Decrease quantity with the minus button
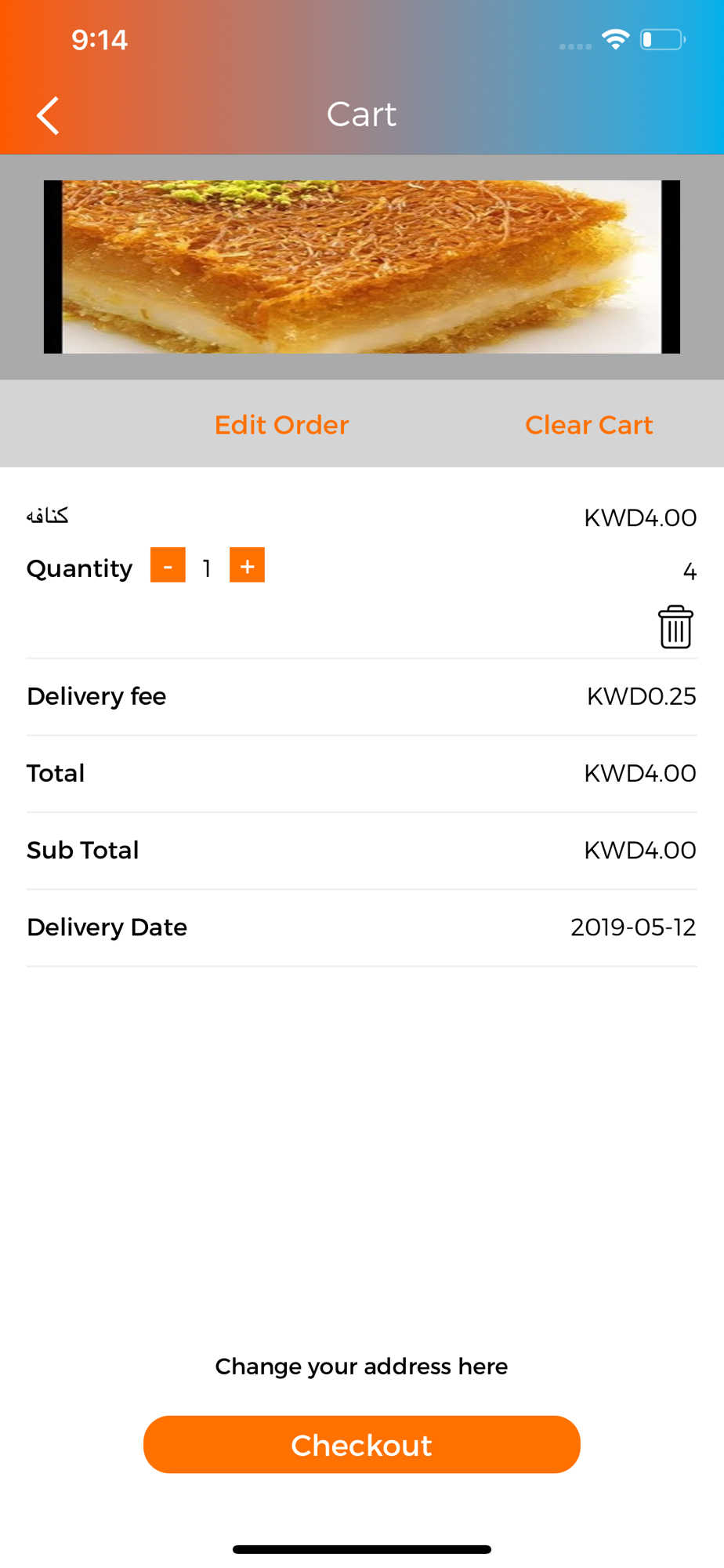Viewport: 724px width, 1568px height. [x=168, y=565]
